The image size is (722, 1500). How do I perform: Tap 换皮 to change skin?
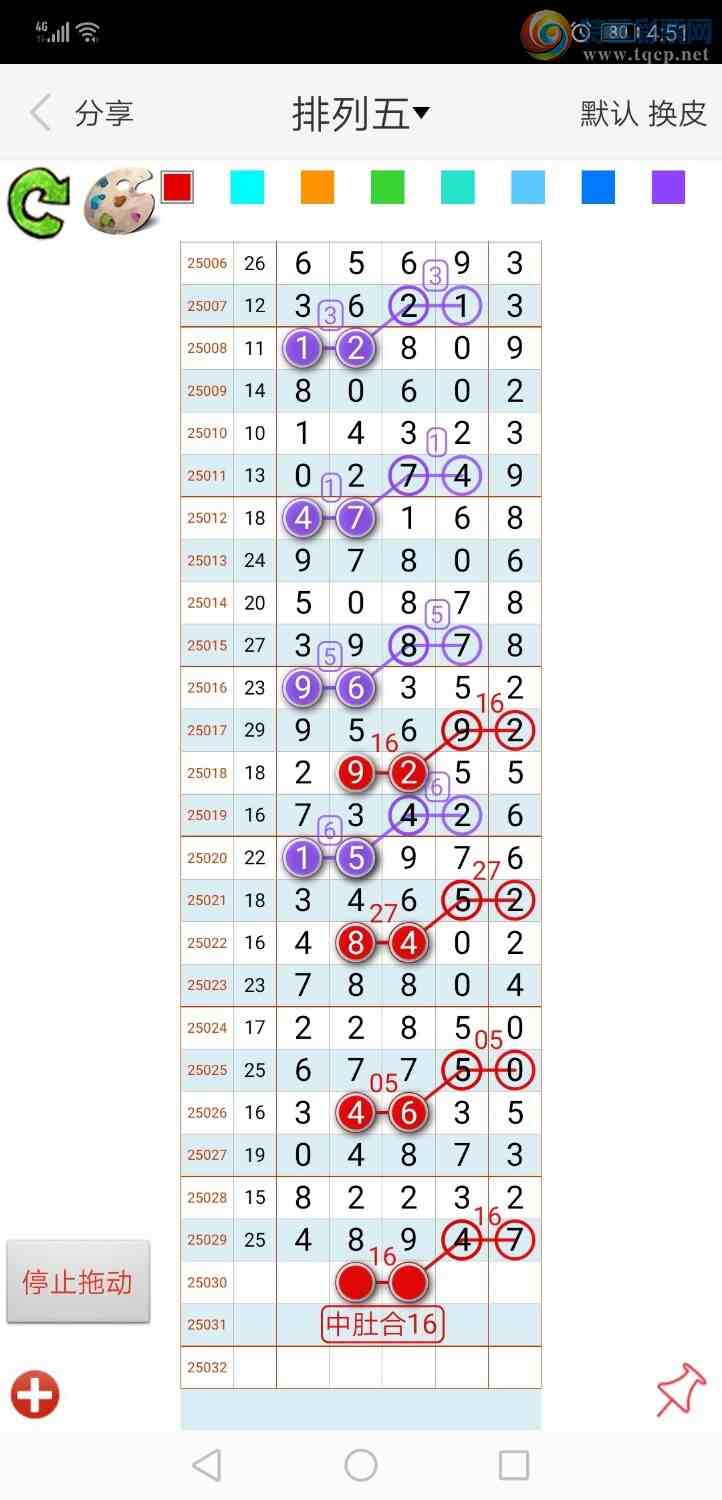coord(678,113)
